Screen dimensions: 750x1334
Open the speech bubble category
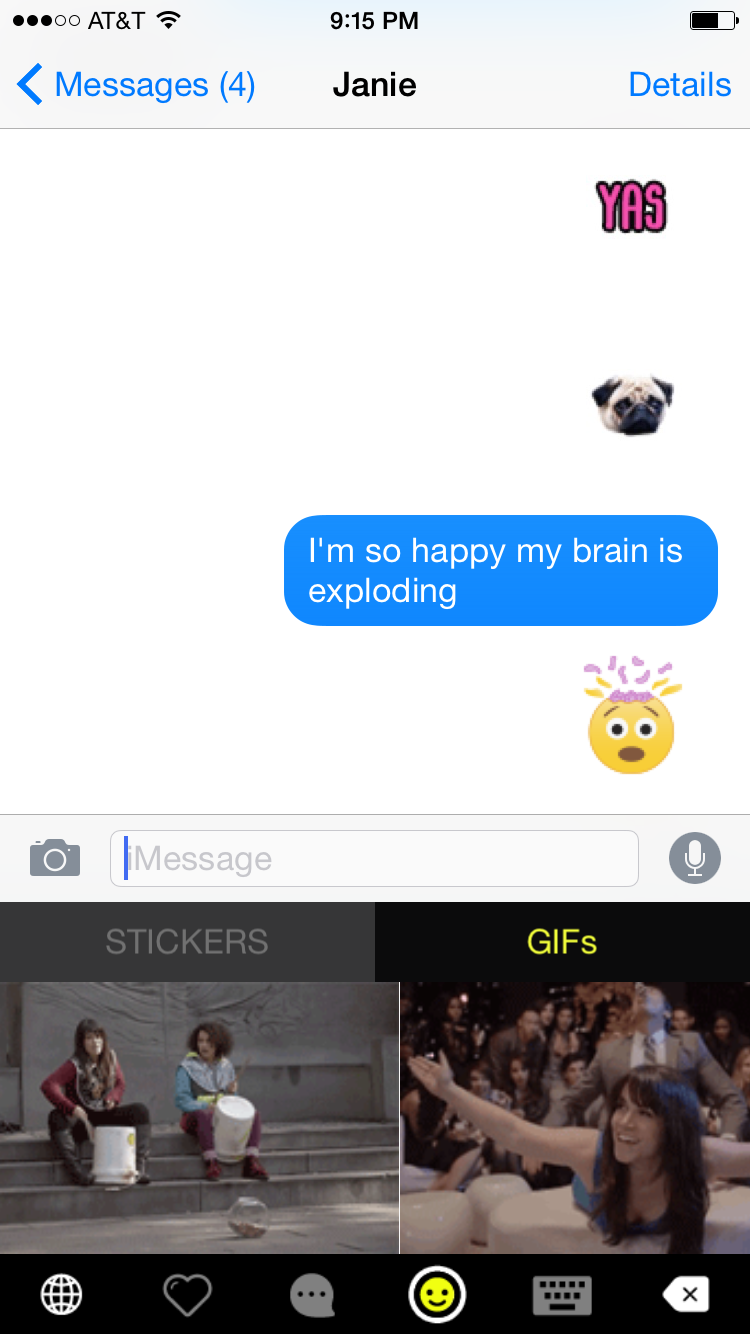click(x=312, y=1296)
